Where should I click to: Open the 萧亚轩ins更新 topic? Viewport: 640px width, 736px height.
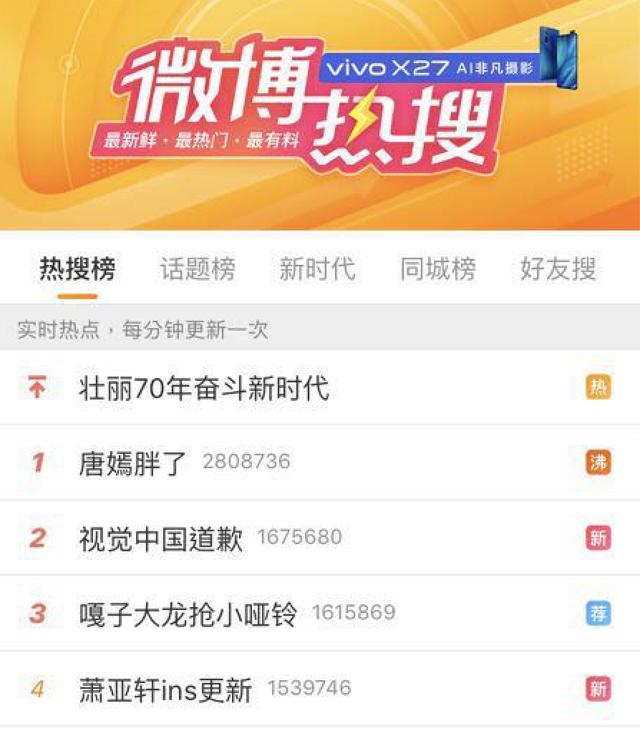pyautogui.click(x=165, y=689)
